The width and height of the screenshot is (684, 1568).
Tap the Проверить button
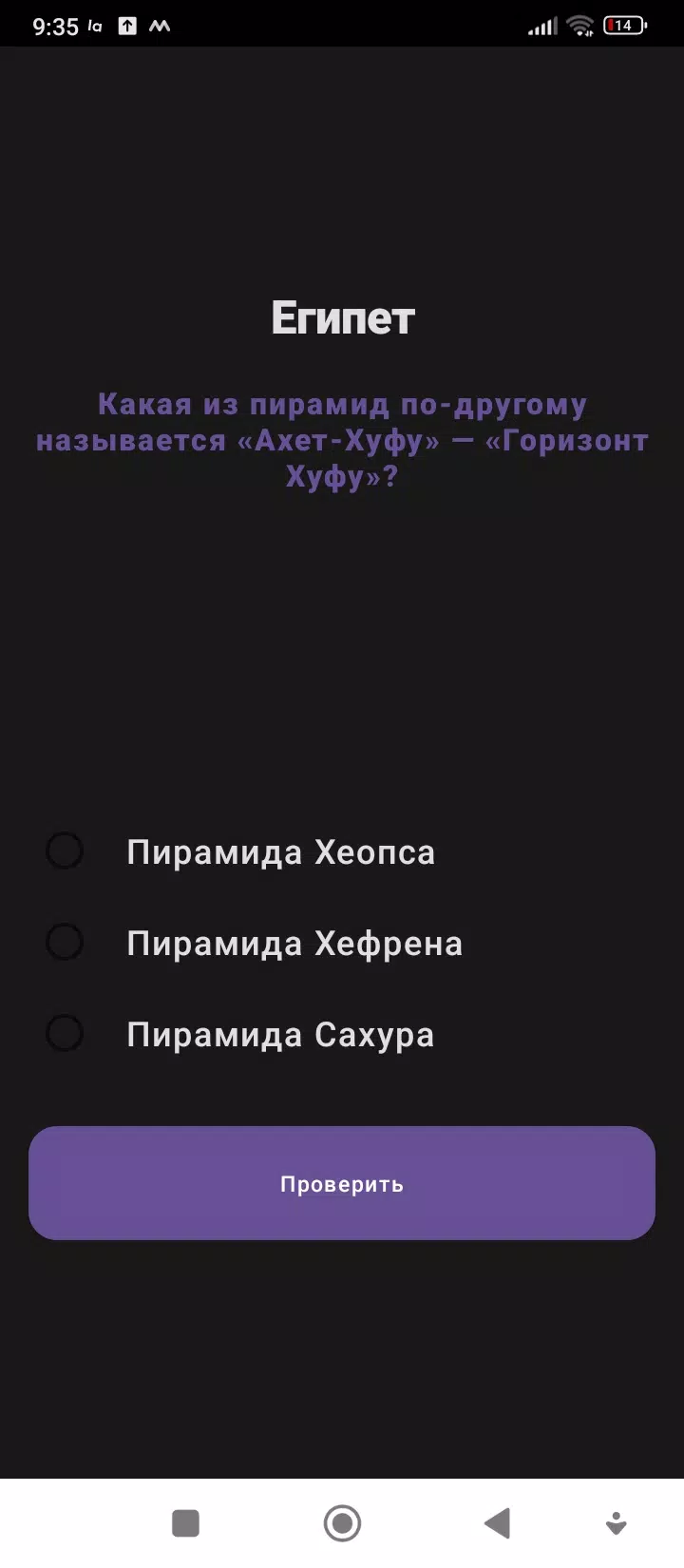click(x=342, y=1183)
